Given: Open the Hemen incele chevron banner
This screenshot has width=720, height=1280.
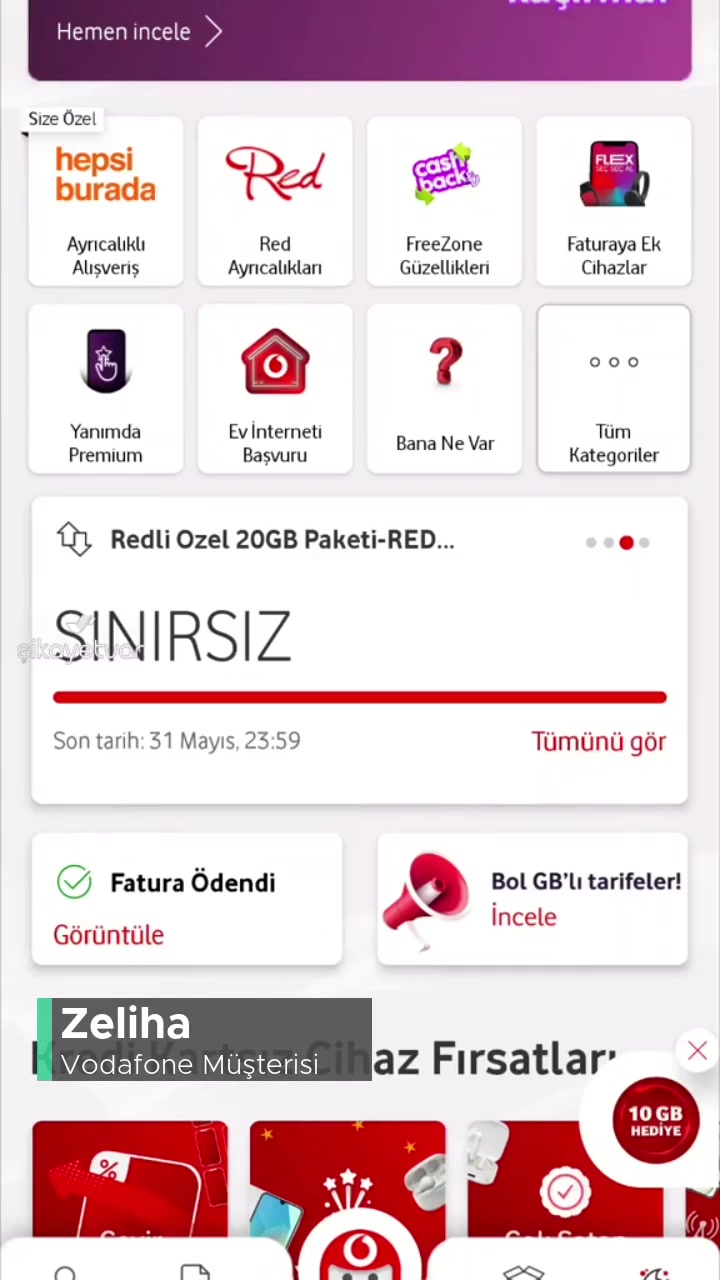Looking at the screenshot, I should click(140, 31).
